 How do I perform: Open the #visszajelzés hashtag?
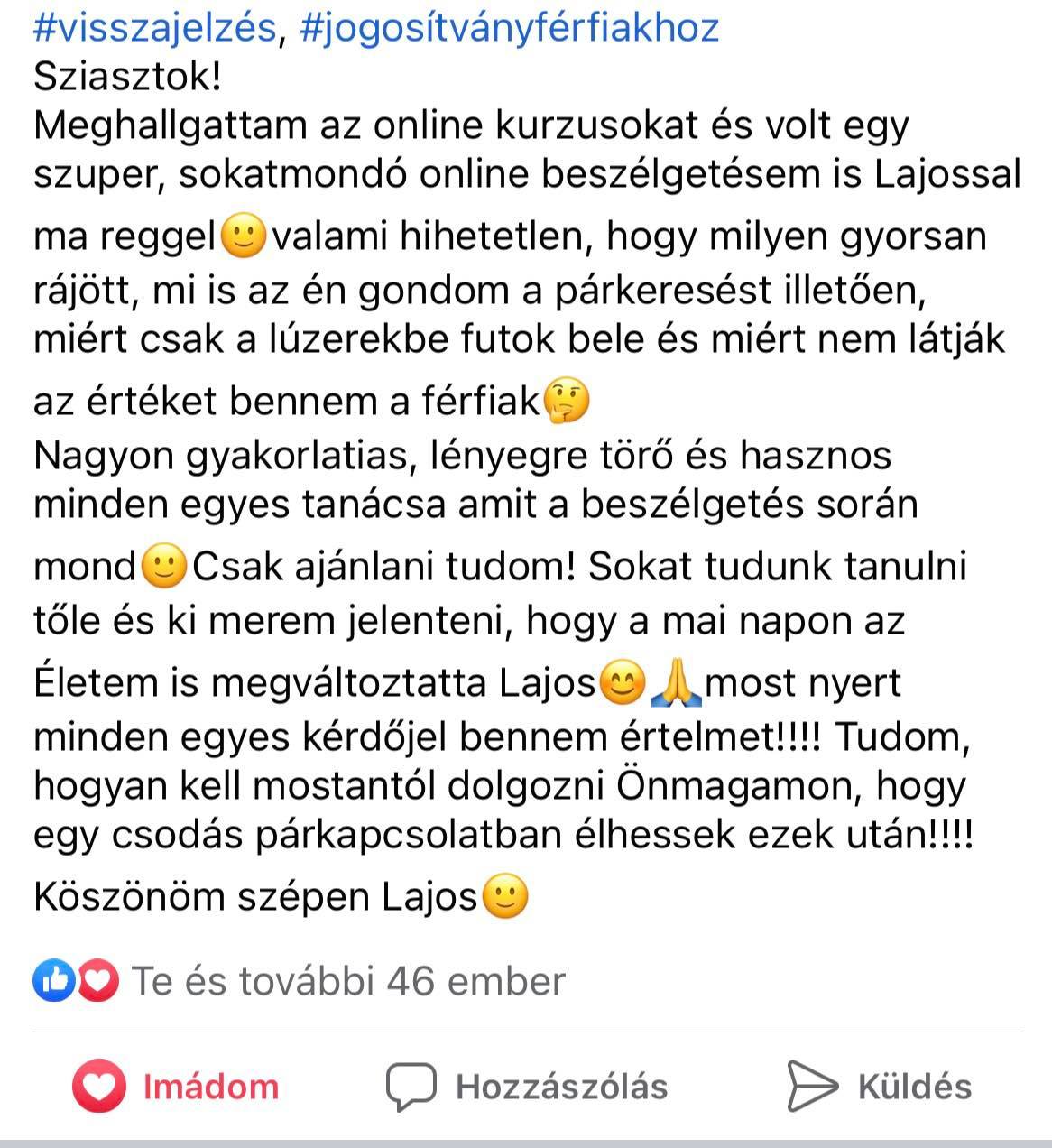point(153,28)
